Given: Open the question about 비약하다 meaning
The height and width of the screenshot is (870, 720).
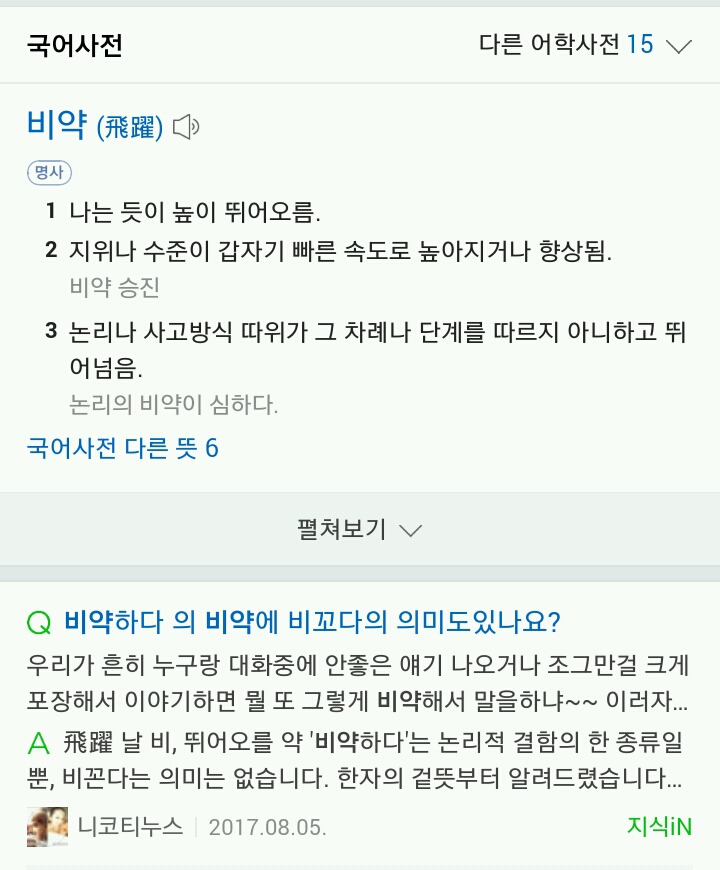Looking at the screenshot, I should [x=311, y=622].
